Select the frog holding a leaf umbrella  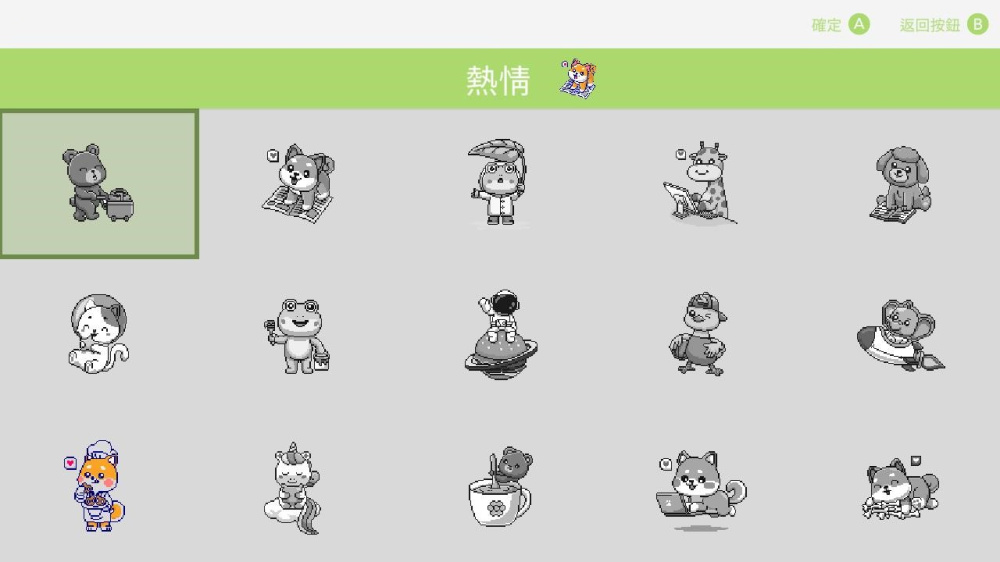pyautogui.click(x=498, y=182)
